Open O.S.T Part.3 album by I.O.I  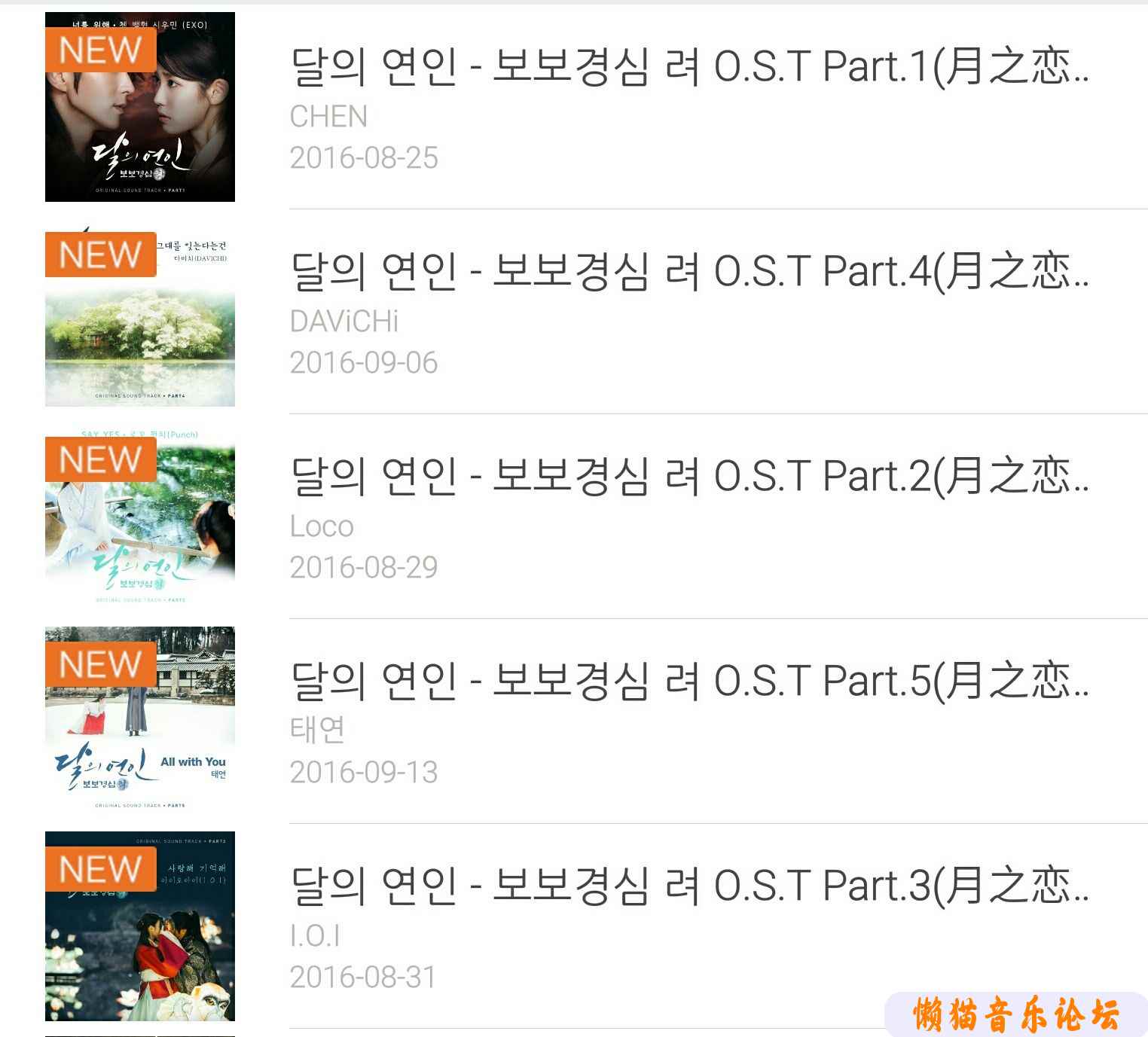[688, 886]
